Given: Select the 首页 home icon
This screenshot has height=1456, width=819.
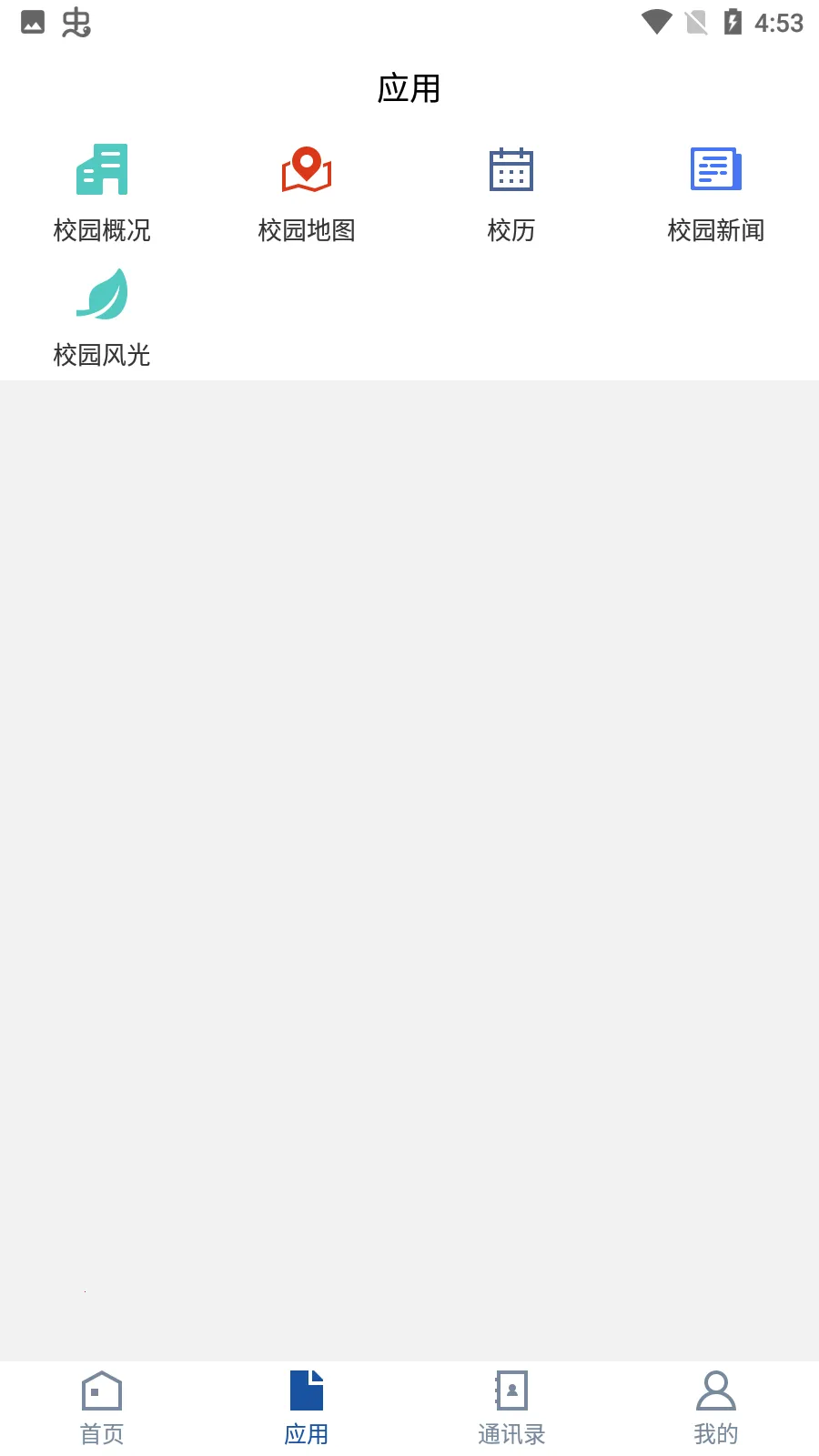Looking at the screenshot, I should (101, 1390).
